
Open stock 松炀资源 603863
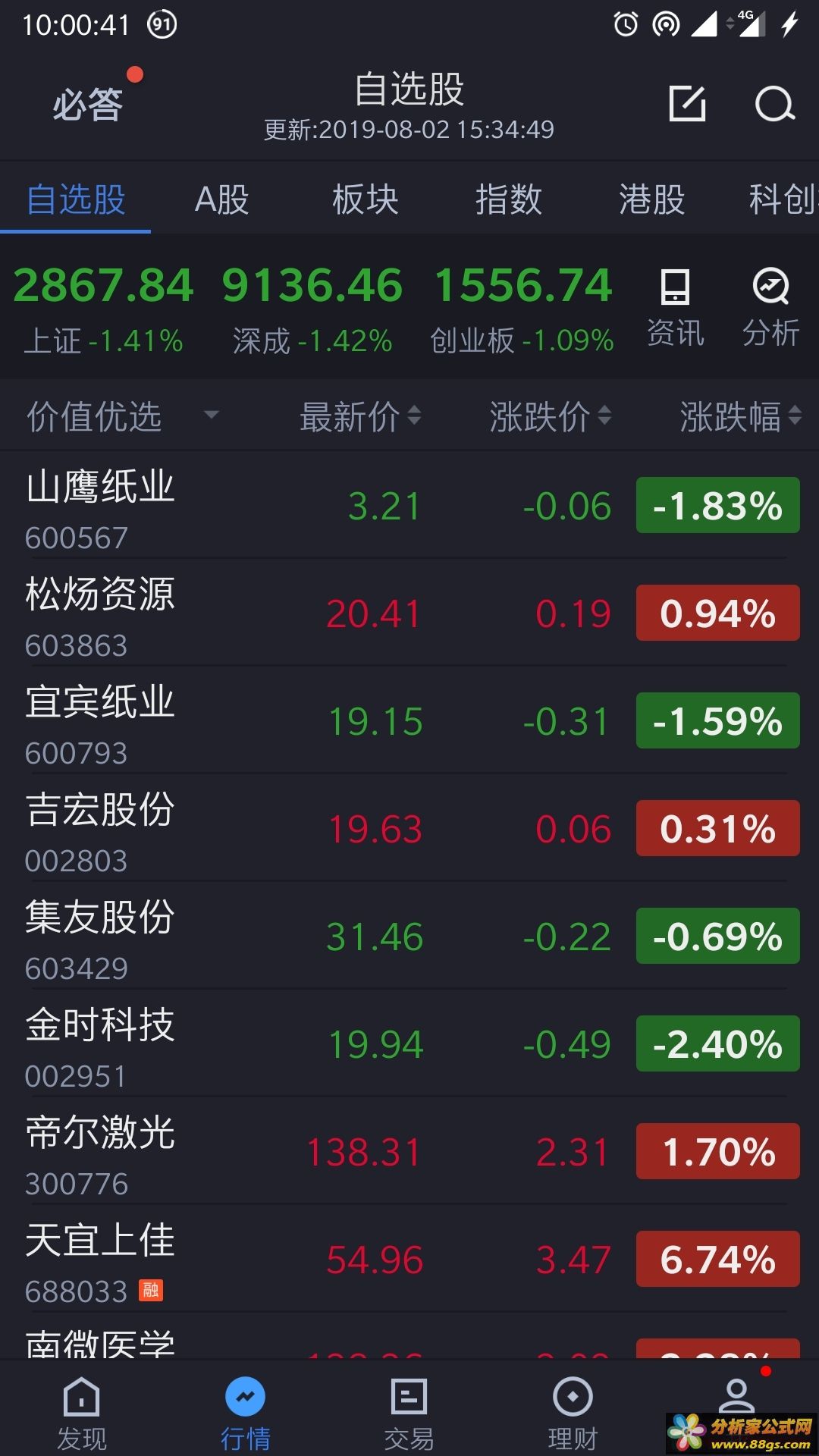click(409, 613)
